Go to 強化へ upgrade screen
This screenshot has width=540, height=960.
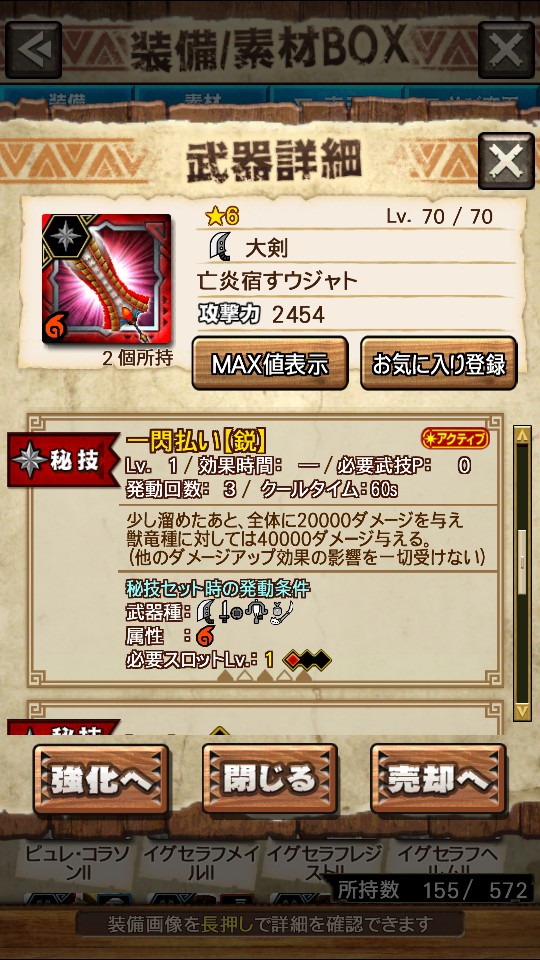click(x=101, y=779)
